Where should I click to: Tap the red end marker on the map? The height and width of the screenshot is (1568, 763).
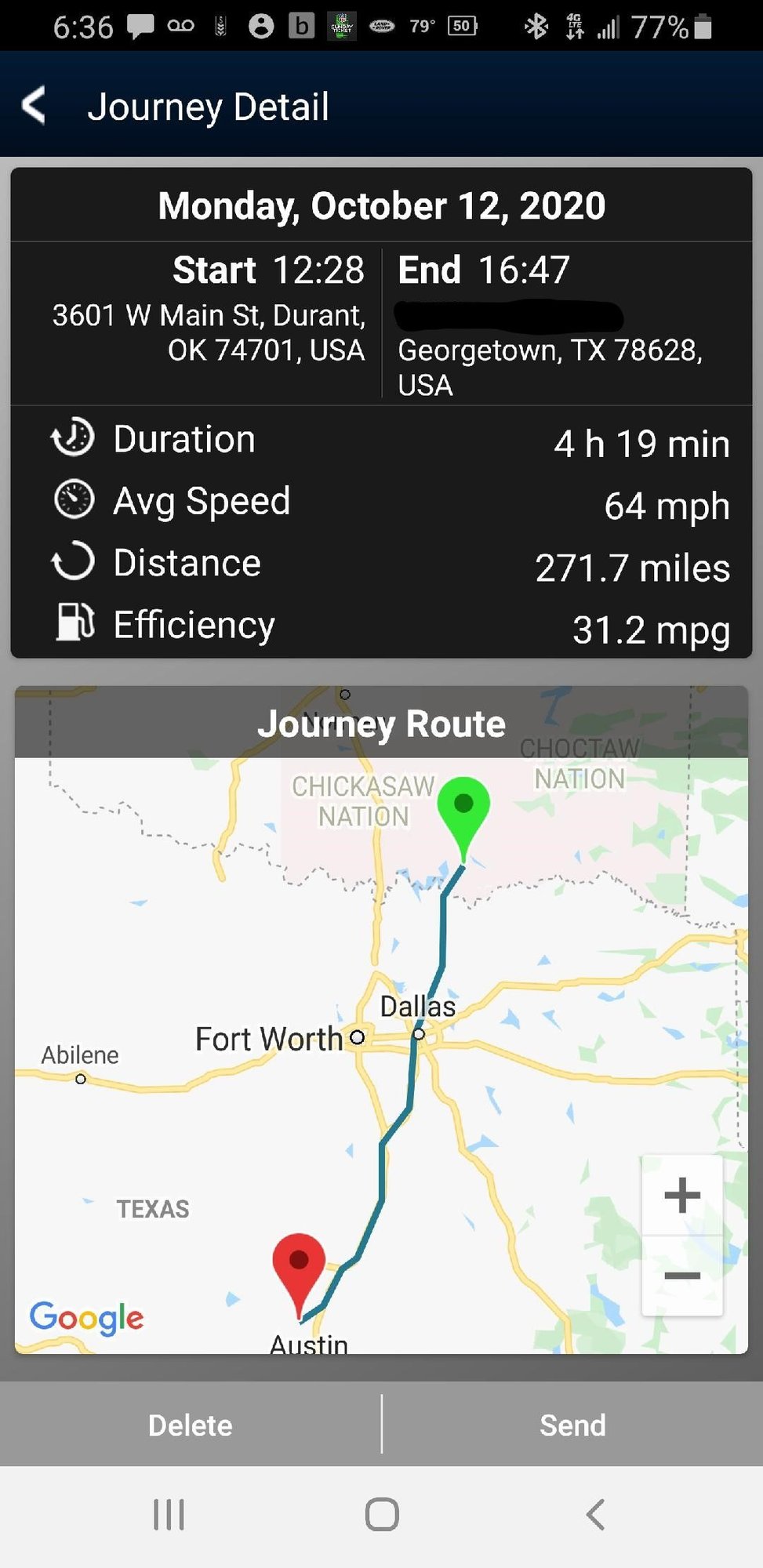point(299,1265)
